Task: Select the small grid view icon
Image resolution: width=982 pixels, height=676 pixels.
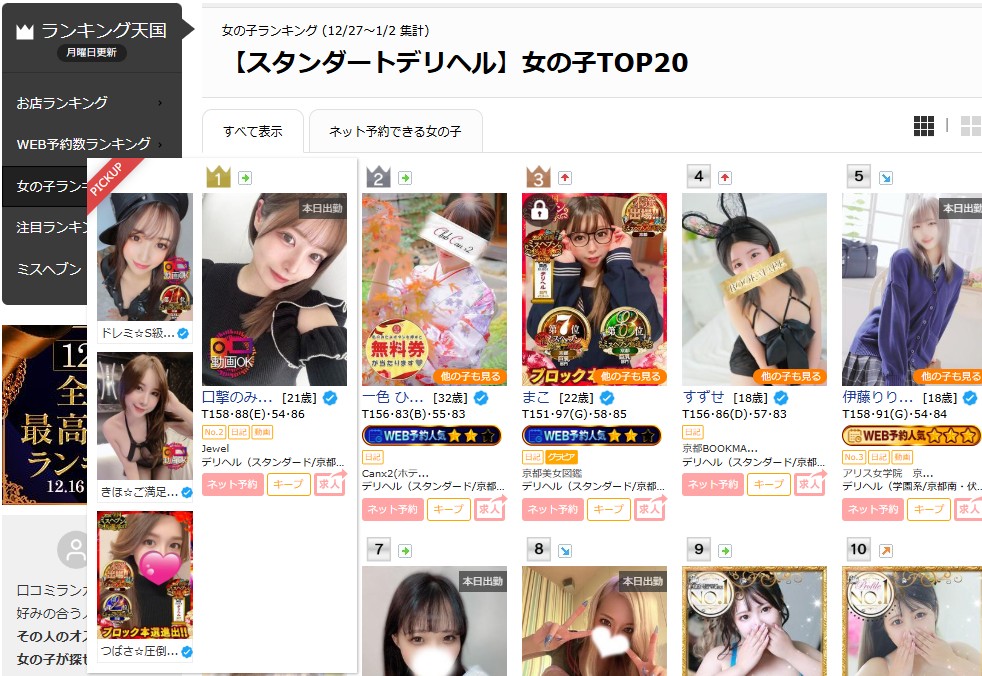Action: click(923, 125)
